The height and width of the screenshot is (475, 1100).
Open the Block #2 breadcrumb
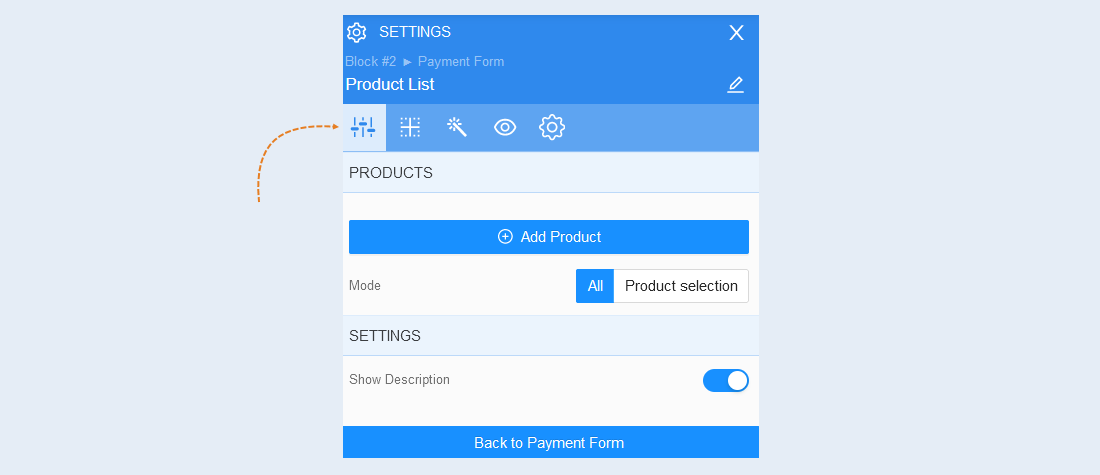370,62
